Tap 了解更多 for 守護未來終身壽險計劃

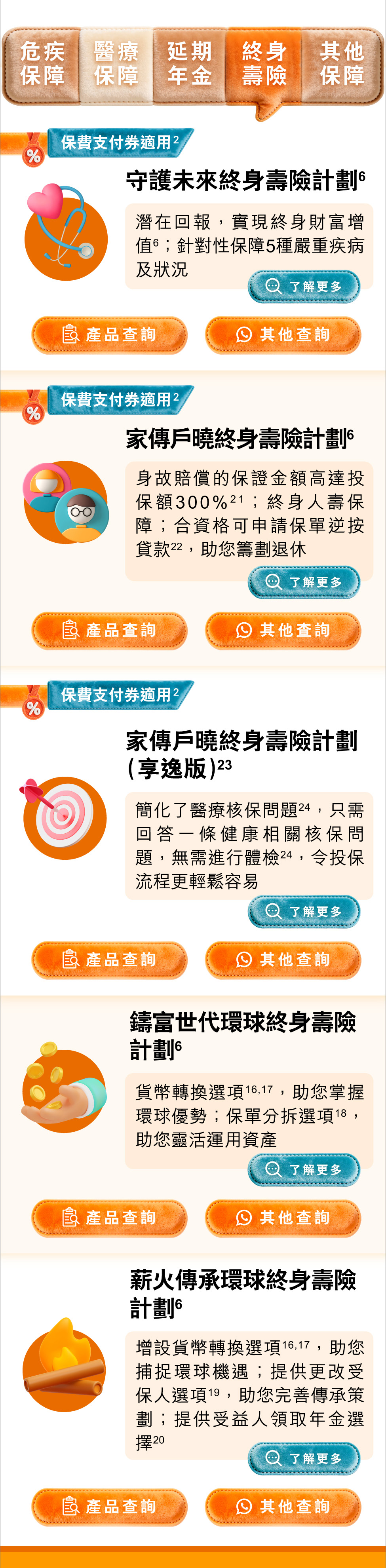click(x=304, y=287)
